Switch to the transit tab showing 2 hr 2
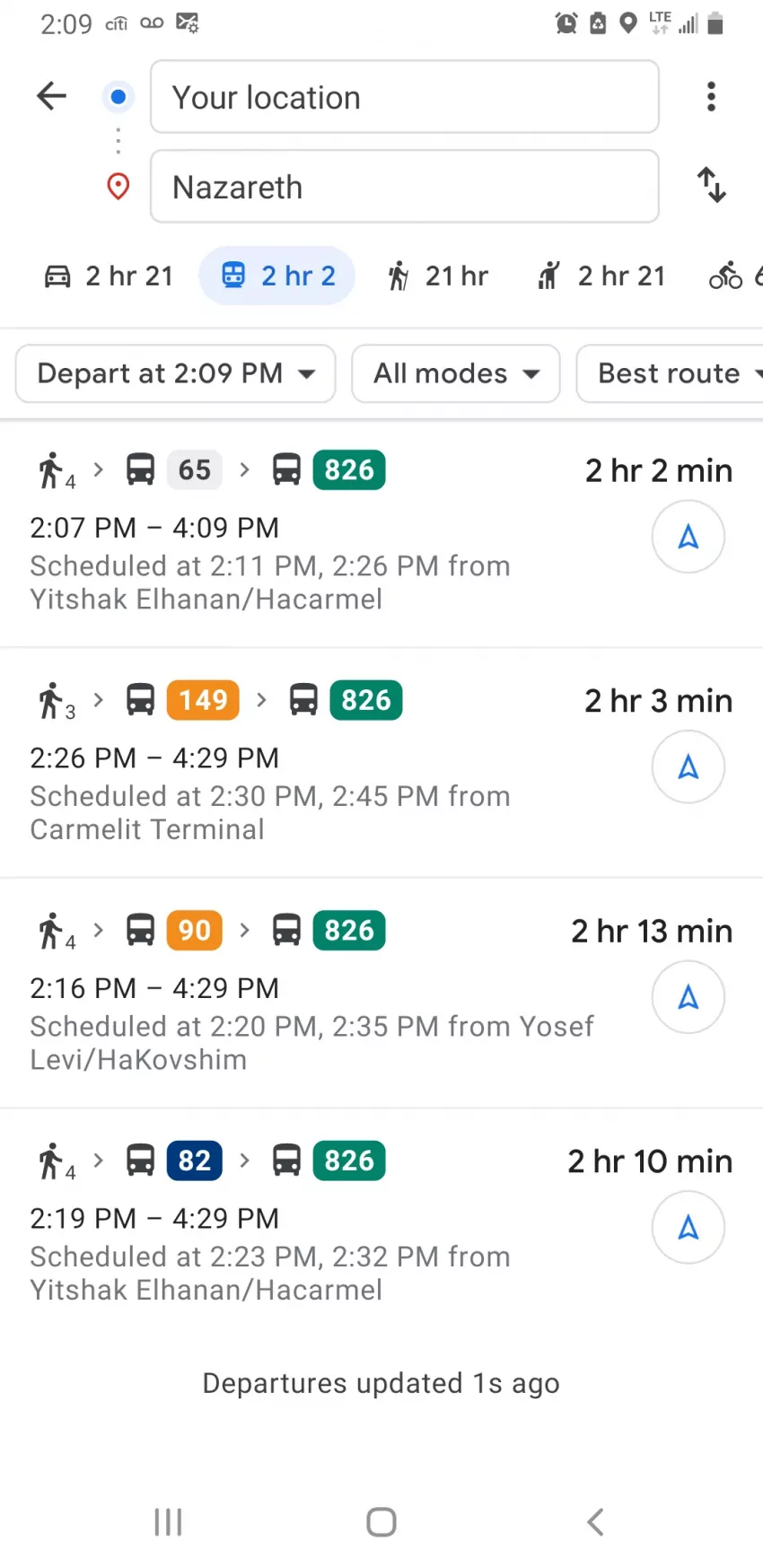The image size is (763, 1568). 276,276
